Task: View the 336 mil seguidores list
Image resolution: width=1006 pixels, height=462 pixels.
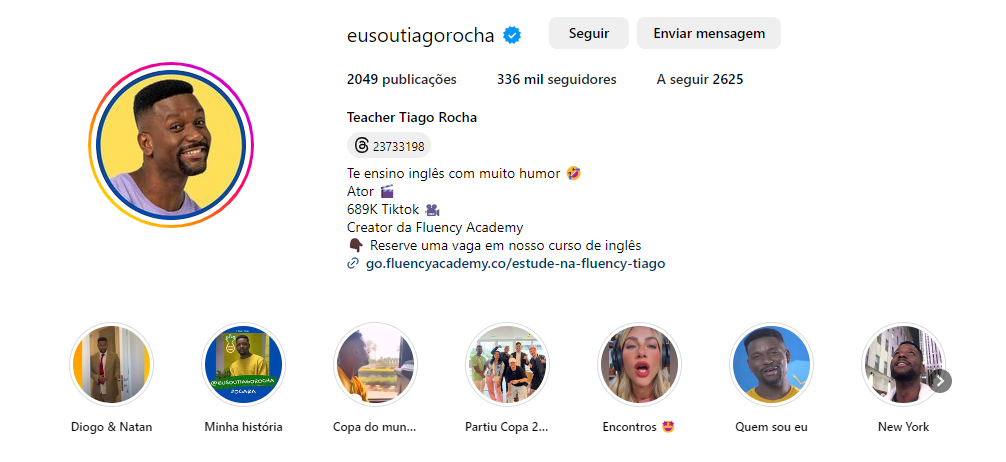Action: [x=556, y=79]
